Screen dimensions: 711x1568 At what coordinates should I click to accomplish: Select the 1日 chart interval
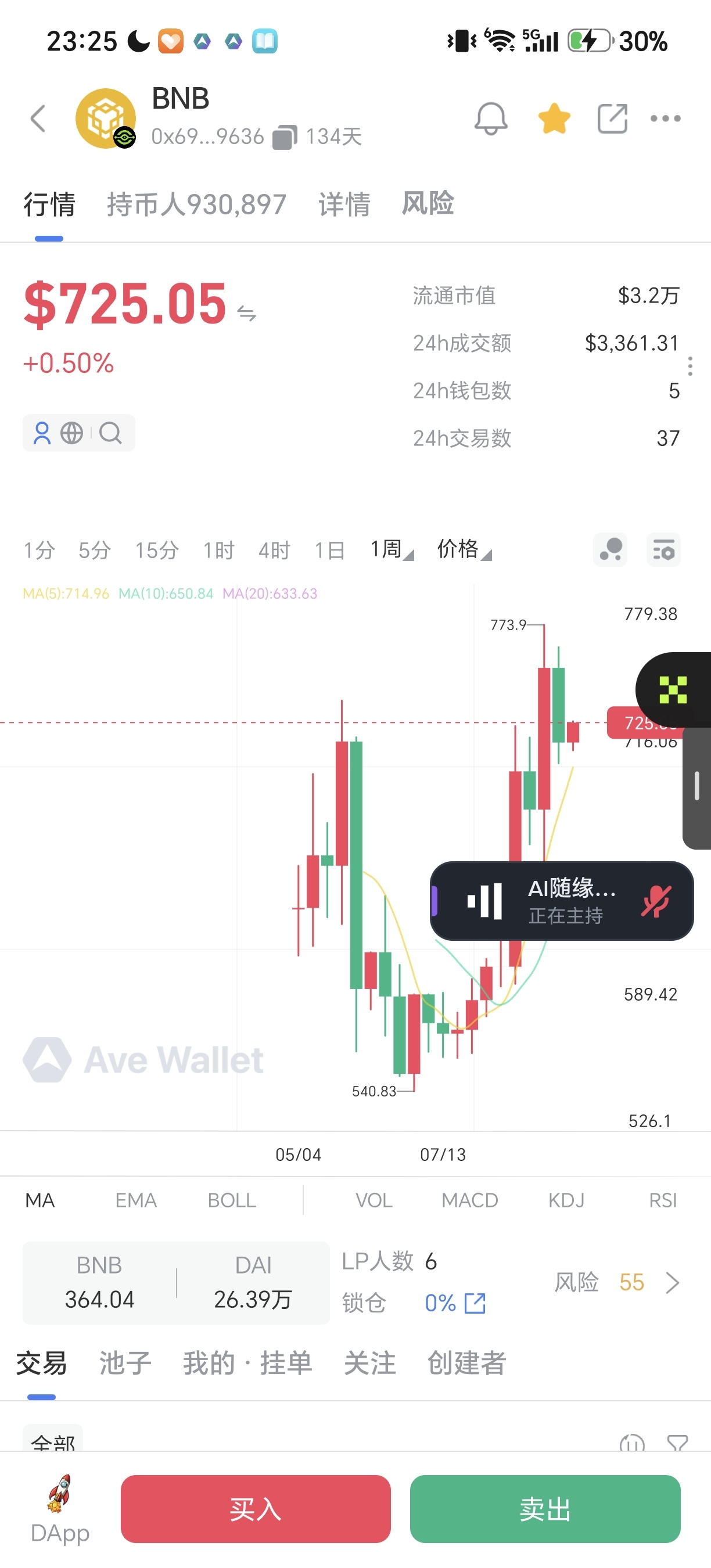(330, 551)
